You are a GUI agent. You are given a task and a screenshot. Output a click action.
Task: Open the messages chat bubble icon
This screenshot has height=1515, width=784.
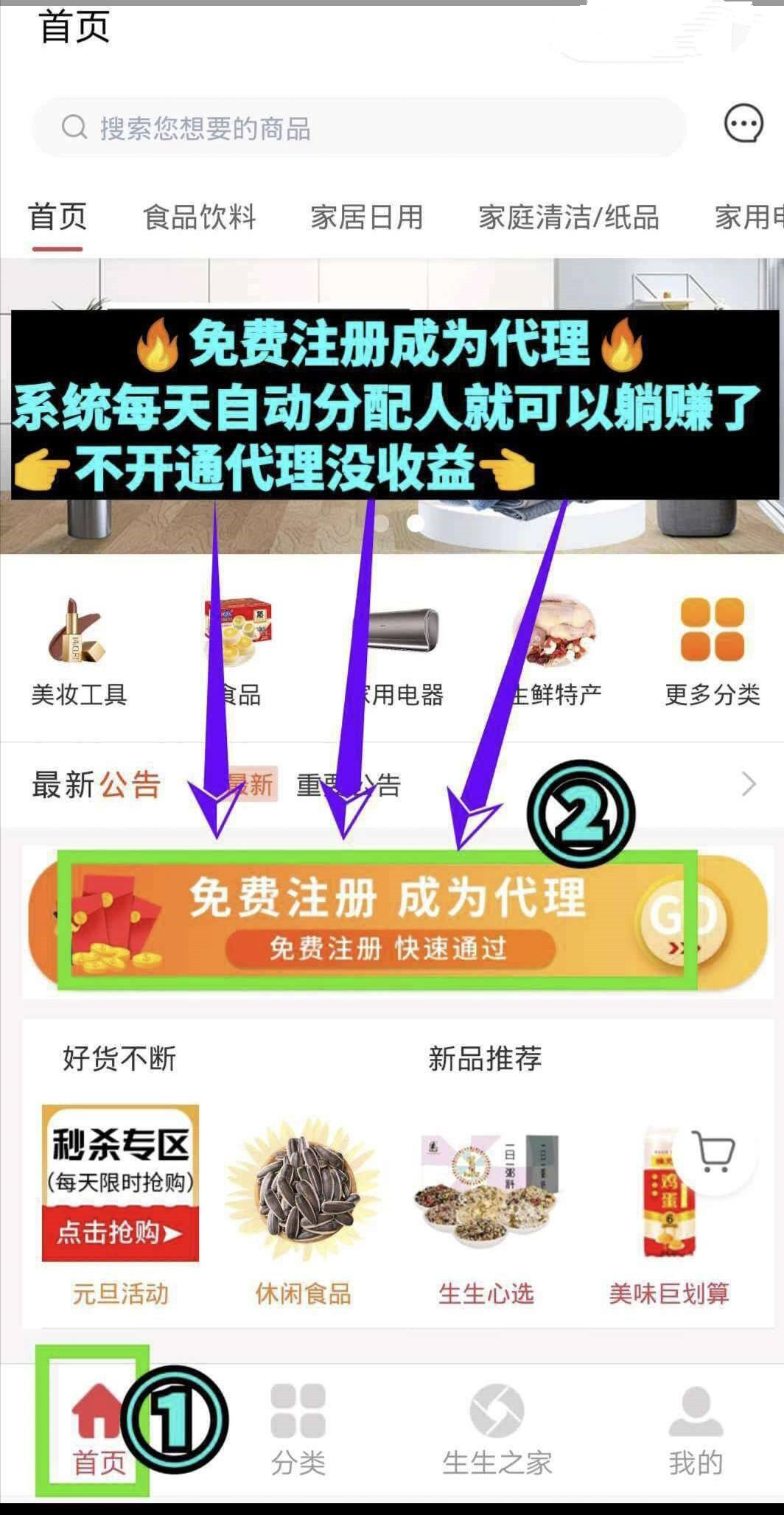pos(743,124)
